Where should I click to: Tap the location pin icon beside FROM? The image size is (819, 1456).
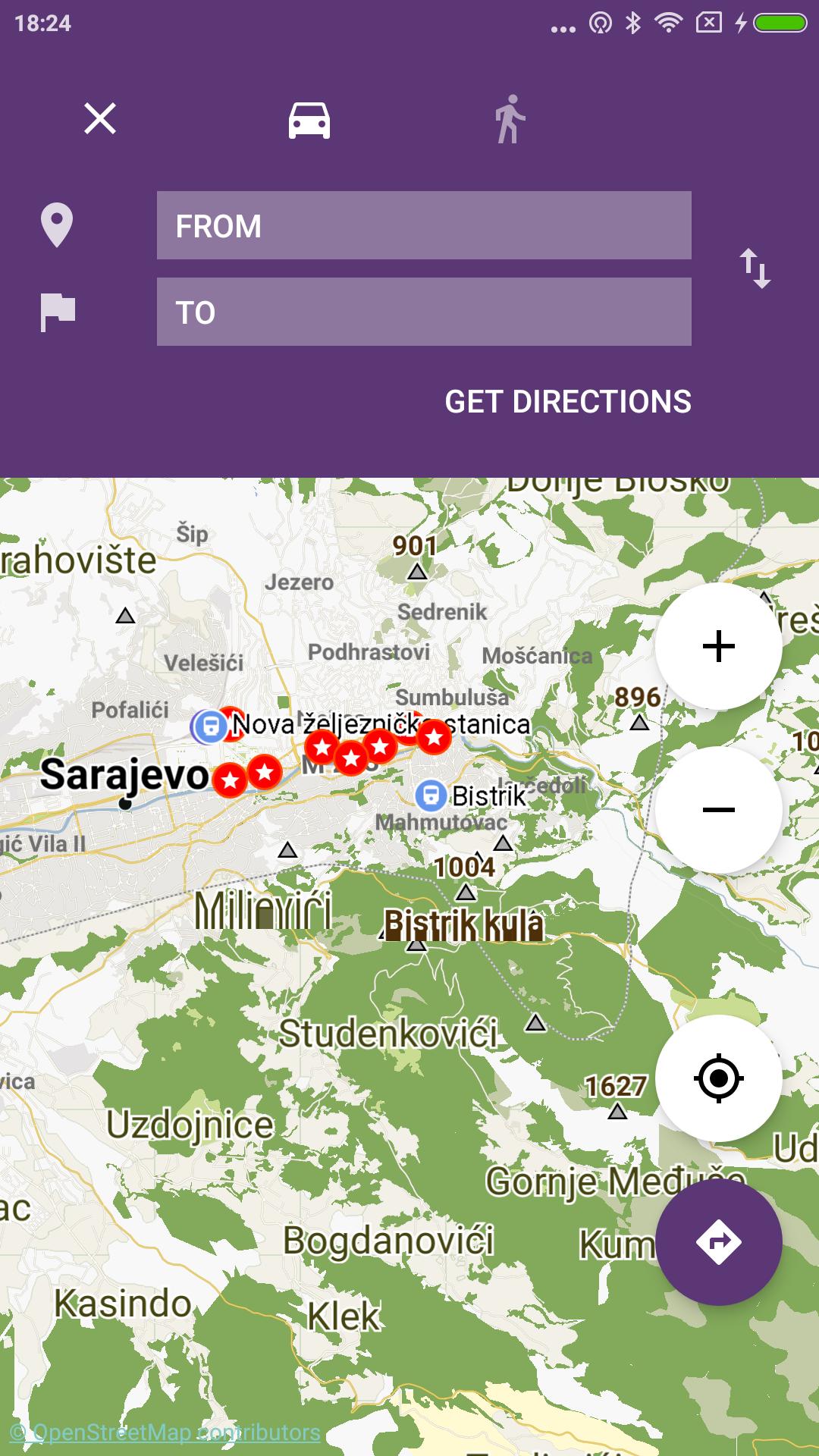point(58,225)
